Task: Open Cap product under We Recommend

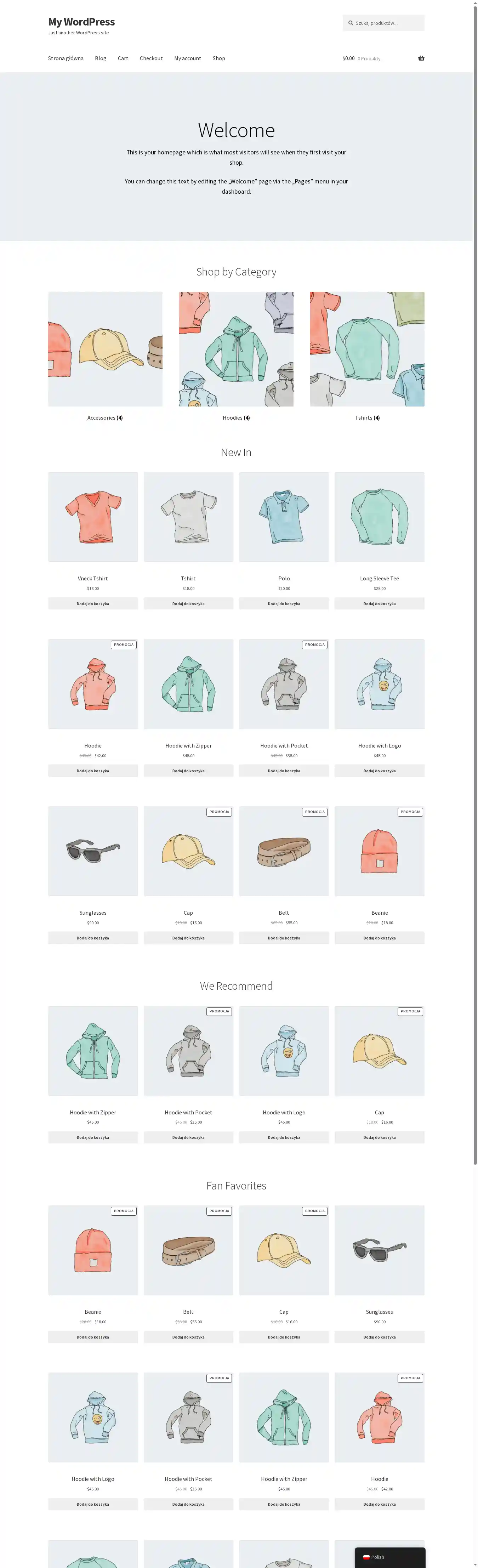Action: pyautogui.click(x=379, y=1112)
